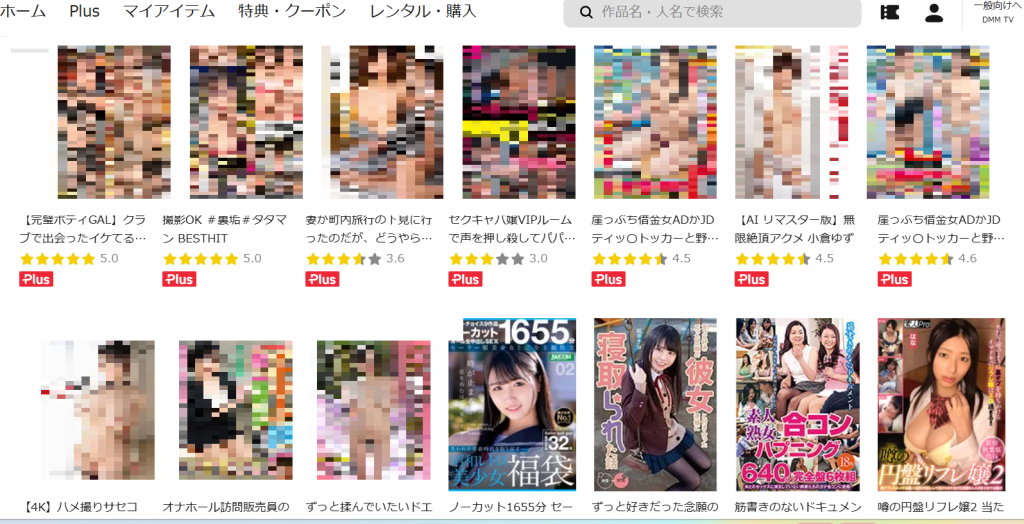Open the account profile icon
1024x524 pixels.
pos(934,13)
